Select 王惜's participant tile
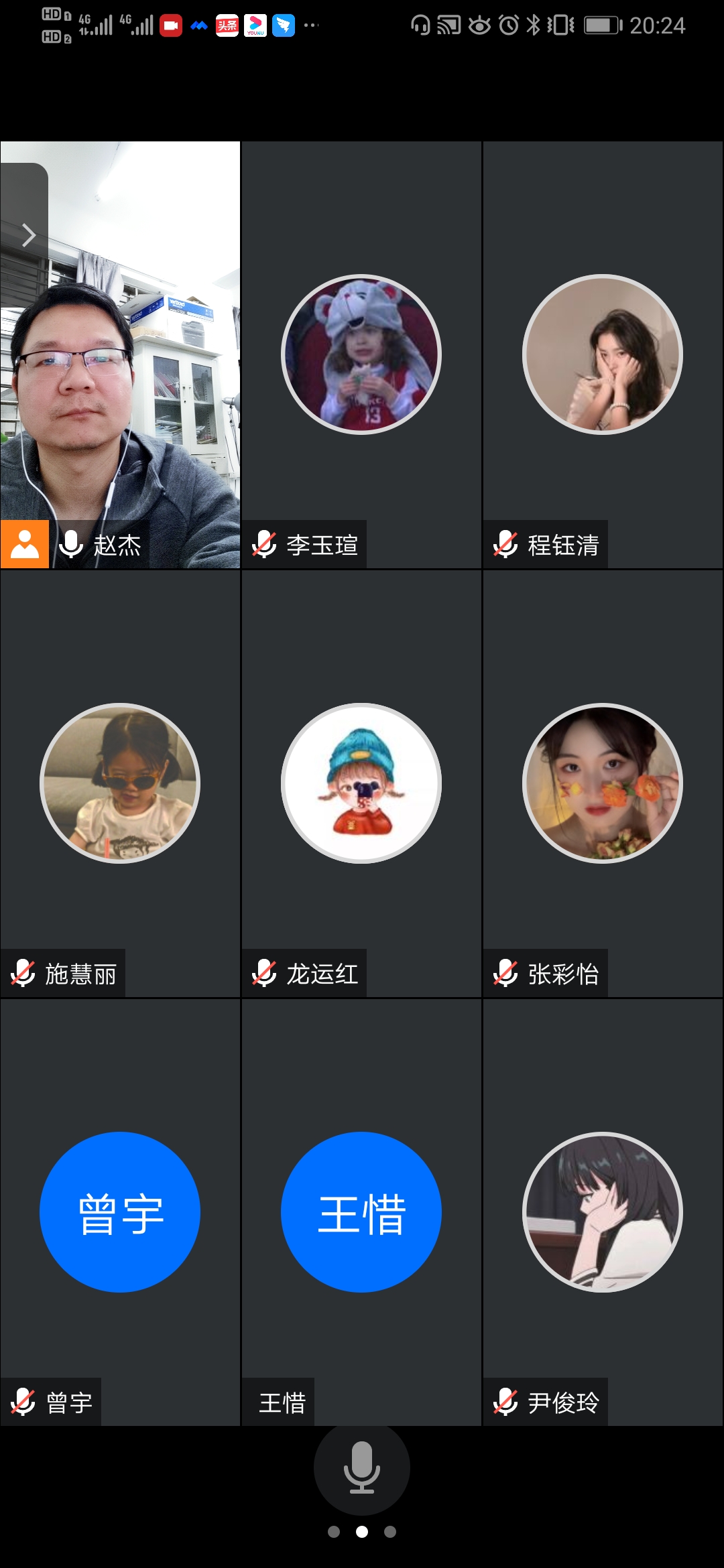Viewport: 724px width, 1568px height. pos(361,1212)
